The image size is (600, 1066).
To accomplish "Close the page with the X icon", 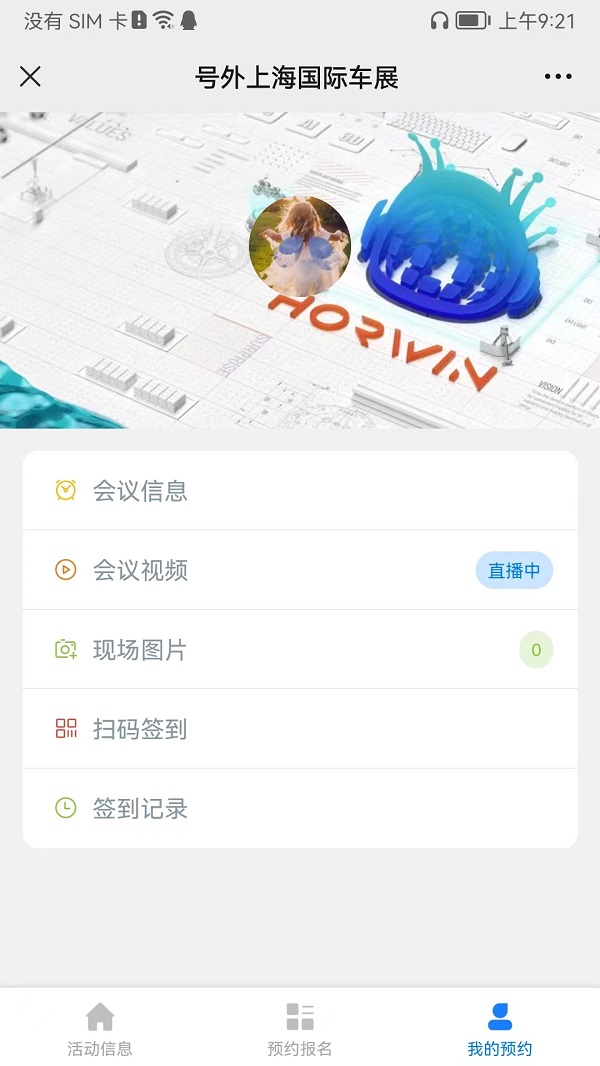I will pos(31,77).
